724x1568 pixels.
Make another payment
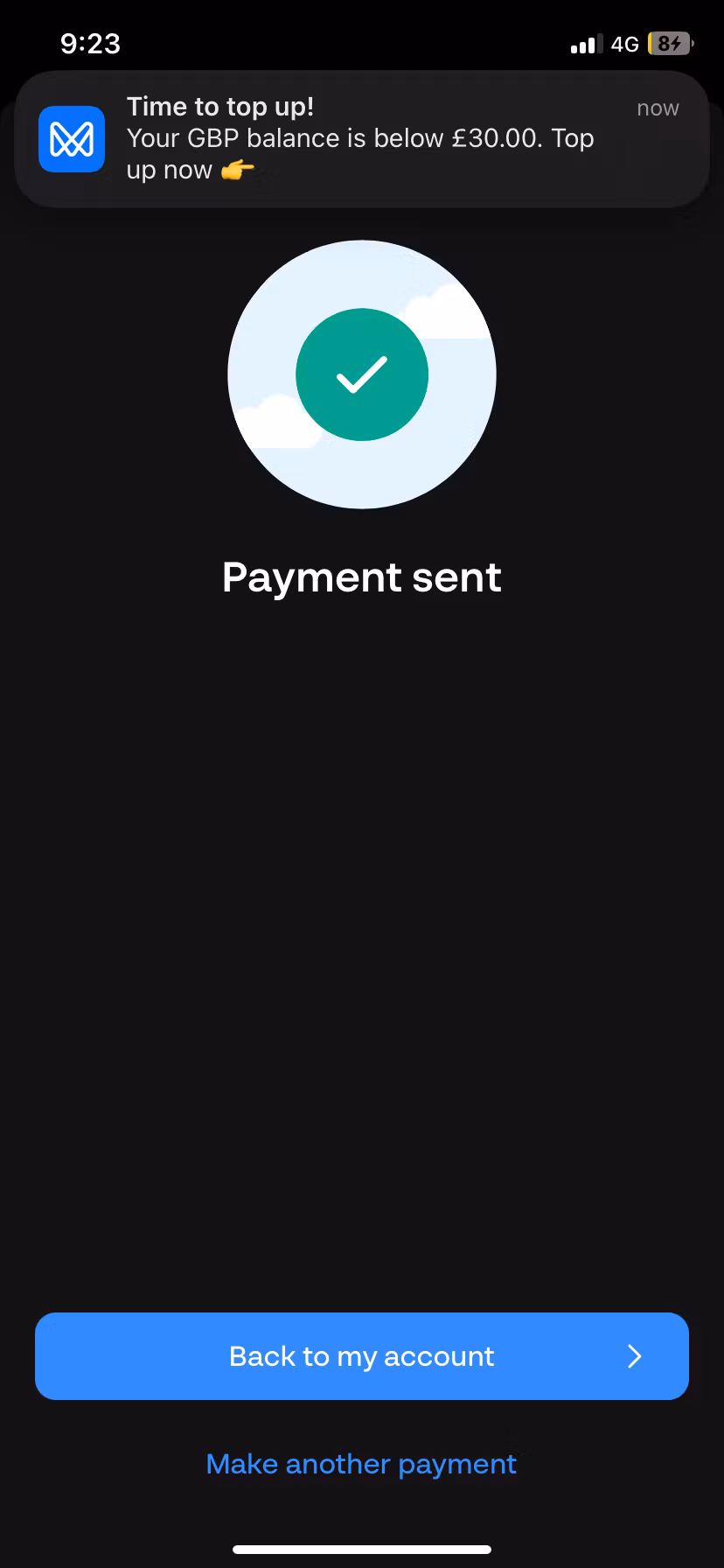[x=361, y=1464]
